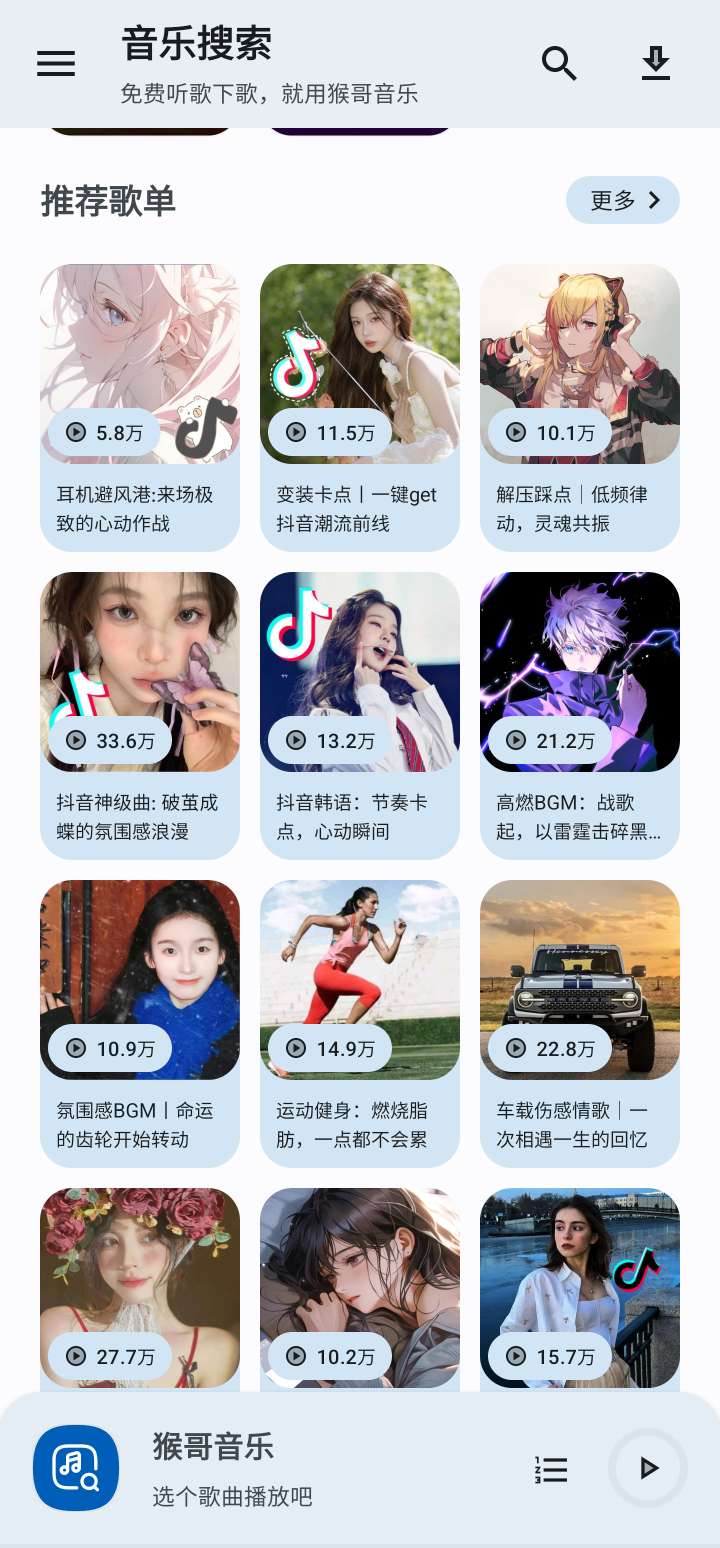Open the downloads icon
This screenshot has height=1548, width=720.
click(x=656, y=64)
